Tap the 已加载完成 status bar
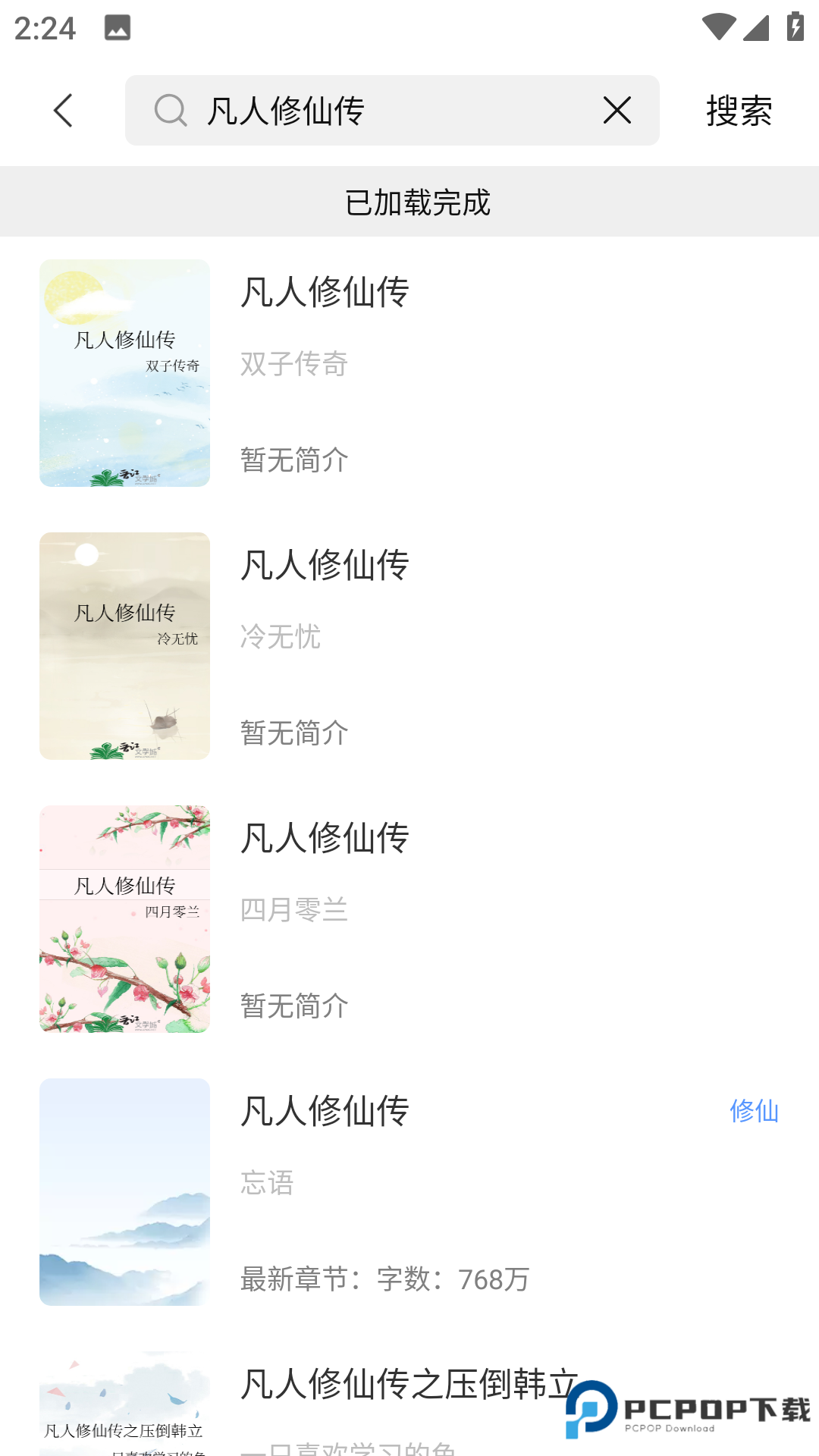 [x=409, y=202]
